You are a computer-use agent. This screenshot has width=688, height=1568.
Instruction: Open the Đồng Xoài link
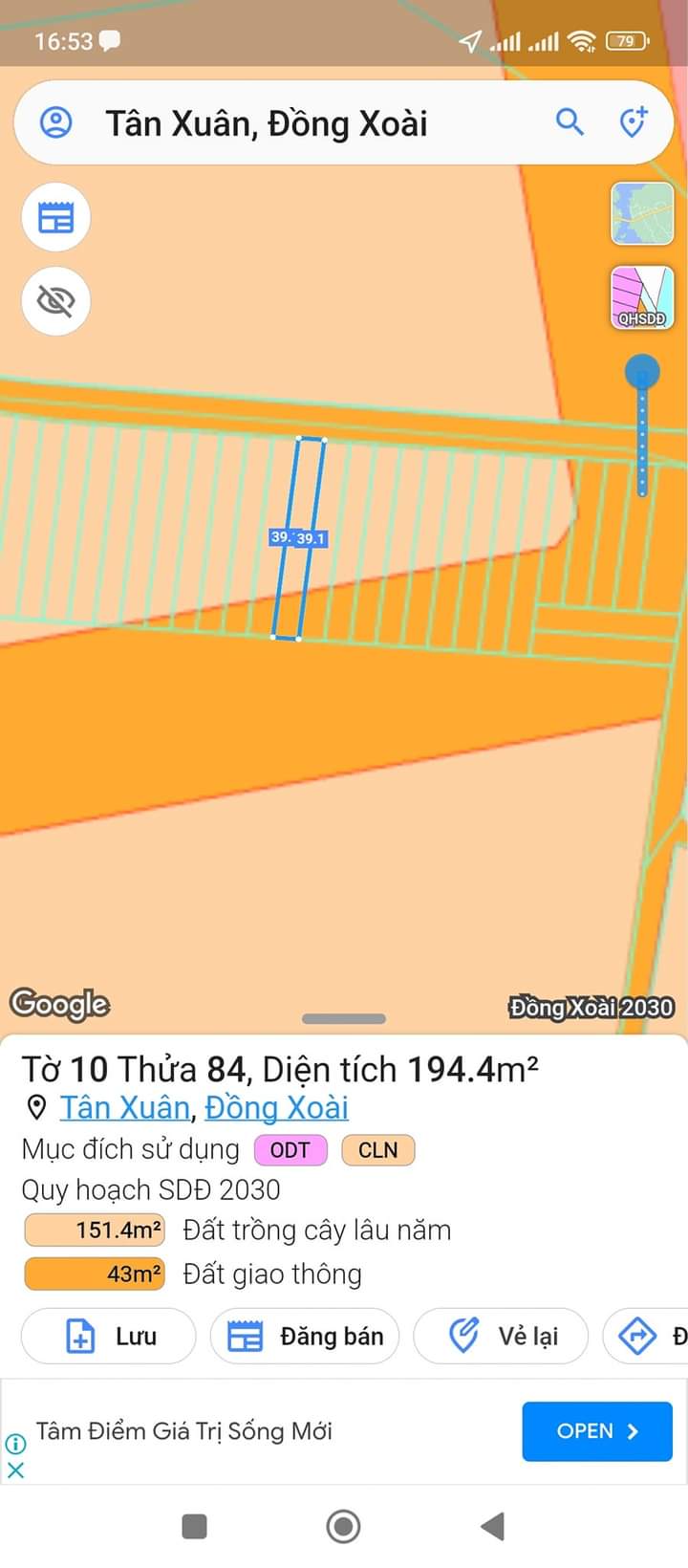click(276, 1107)
